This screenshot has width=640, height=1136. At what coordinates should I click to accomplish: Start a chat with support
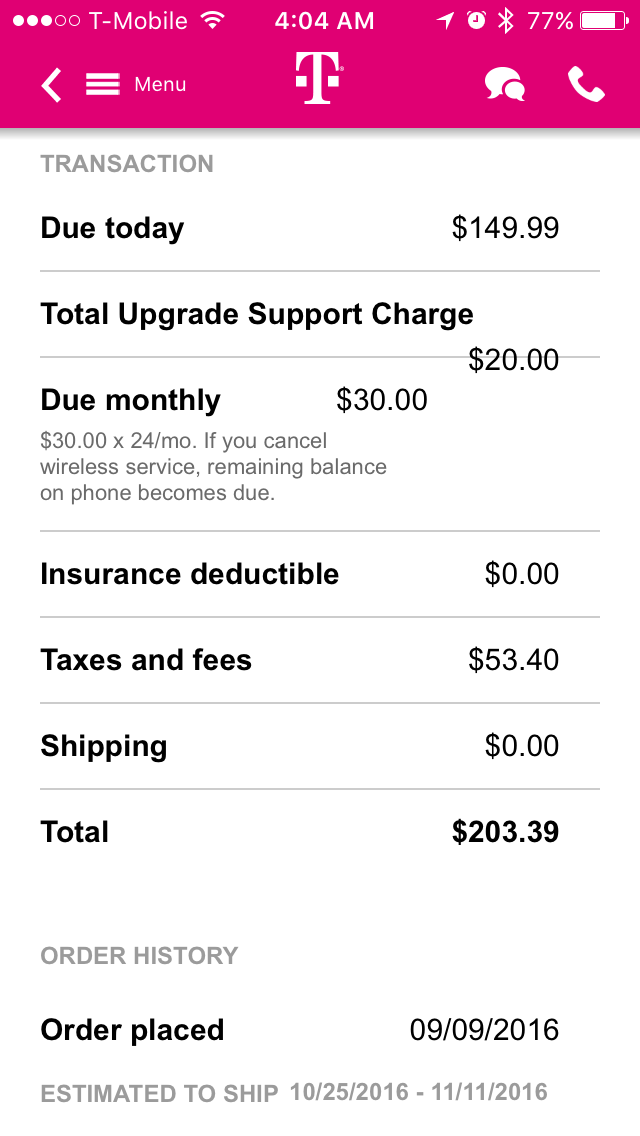504,84
